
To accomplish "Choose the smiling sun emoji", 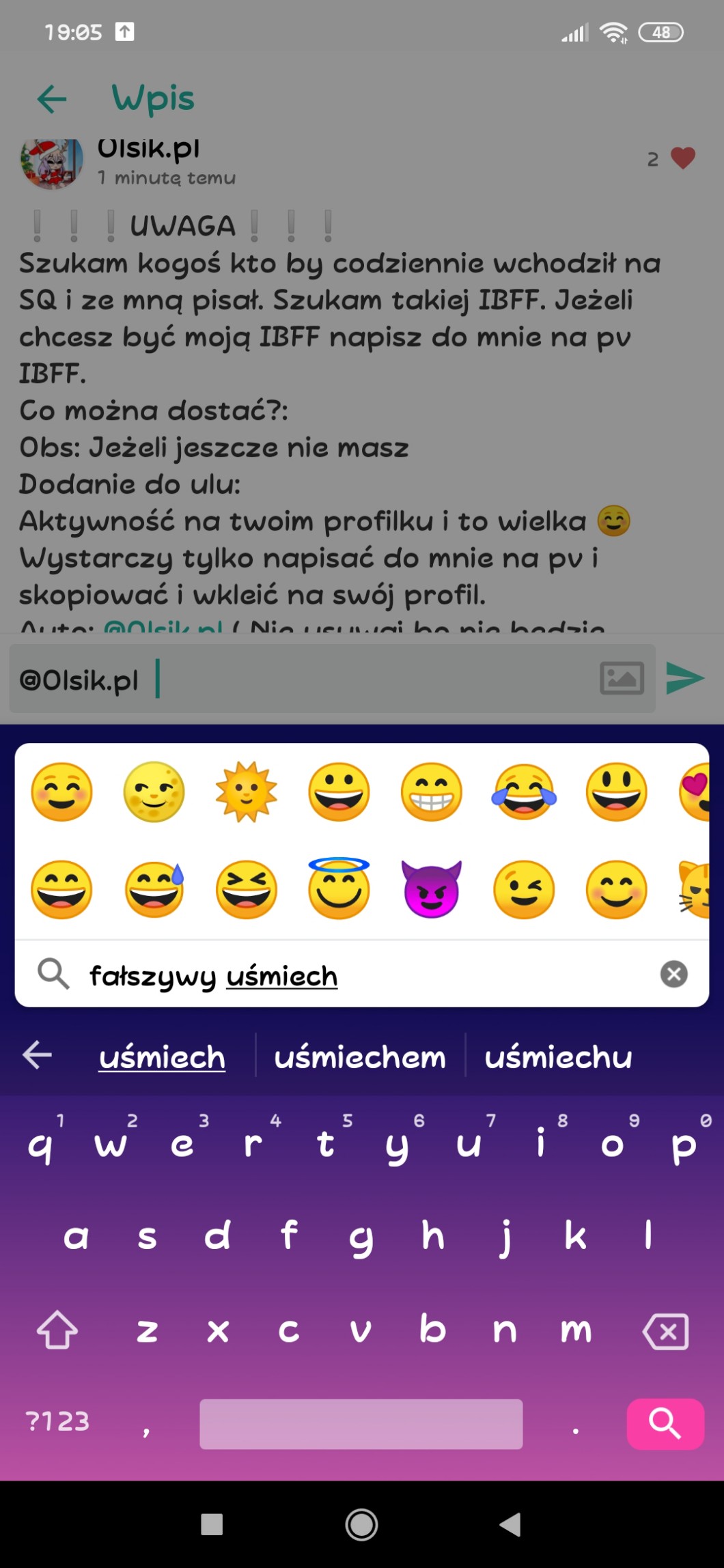I will click(247, 792).
